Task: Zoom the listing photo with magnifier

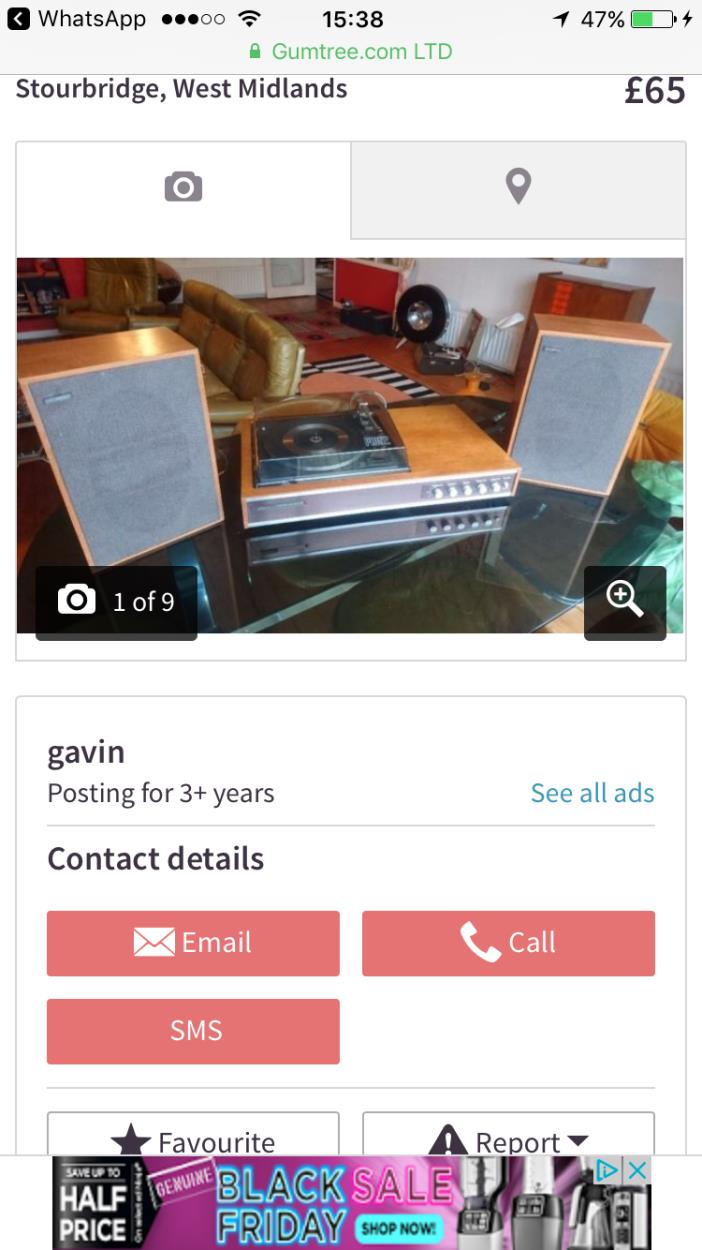Action: (x=625, y=602)
